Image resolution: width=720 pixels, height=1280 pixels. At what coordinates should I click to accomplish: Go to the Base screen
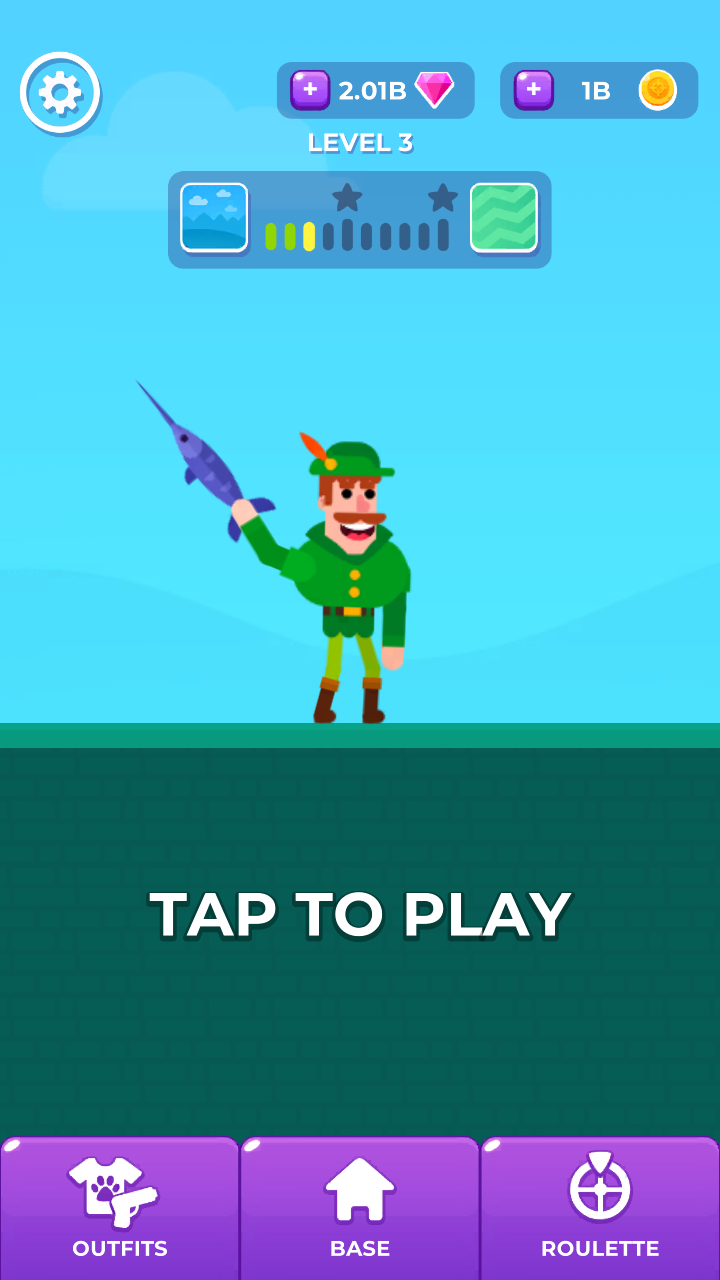click(x=360, y=1207)
